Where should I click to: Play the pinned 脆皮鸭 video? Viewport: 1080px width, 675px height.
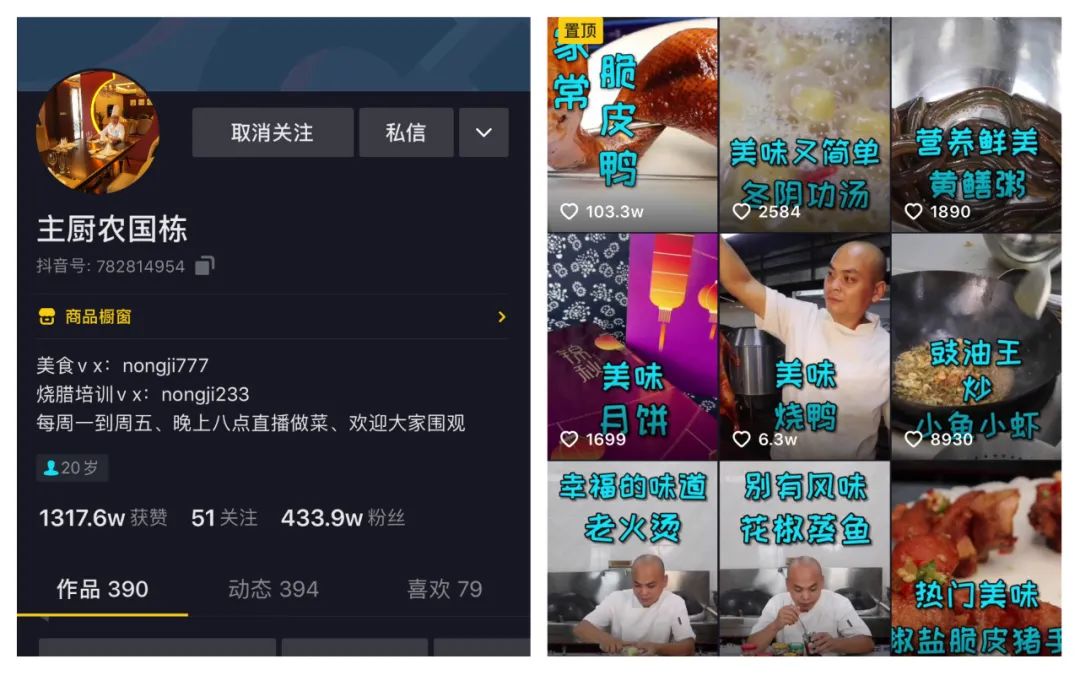coord(632,125)
